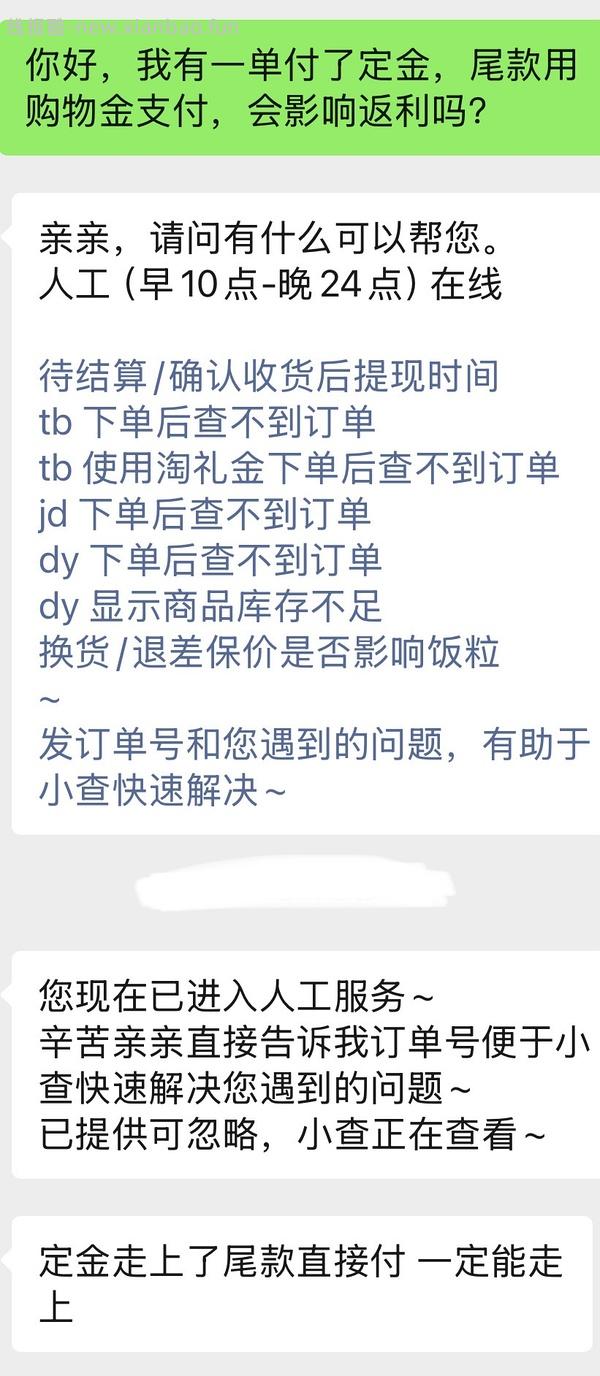
Task: Tap the 换货/退差保价是否影响饭粒 link
Action: [268, 652]
